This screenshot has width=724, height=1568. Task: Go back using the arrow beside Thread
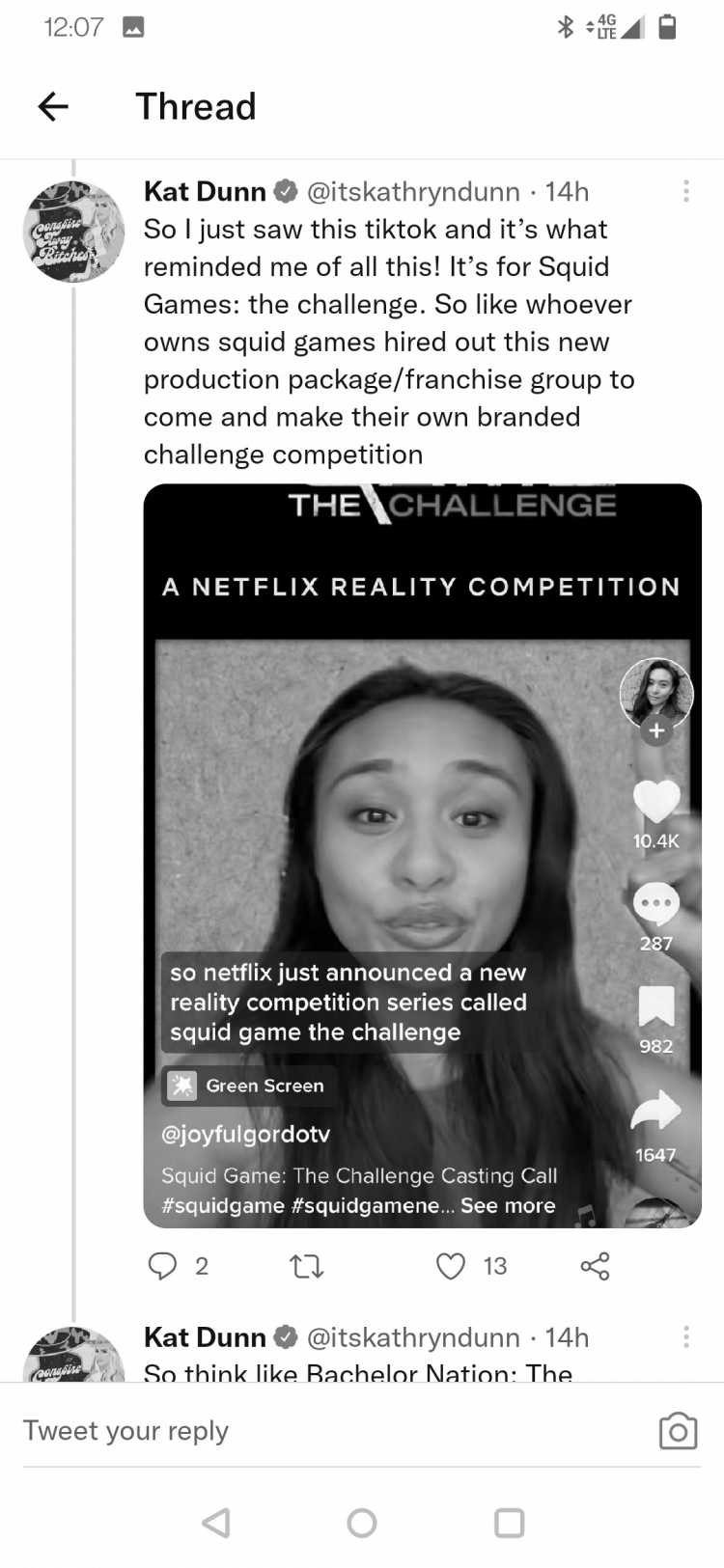(53, 106)
